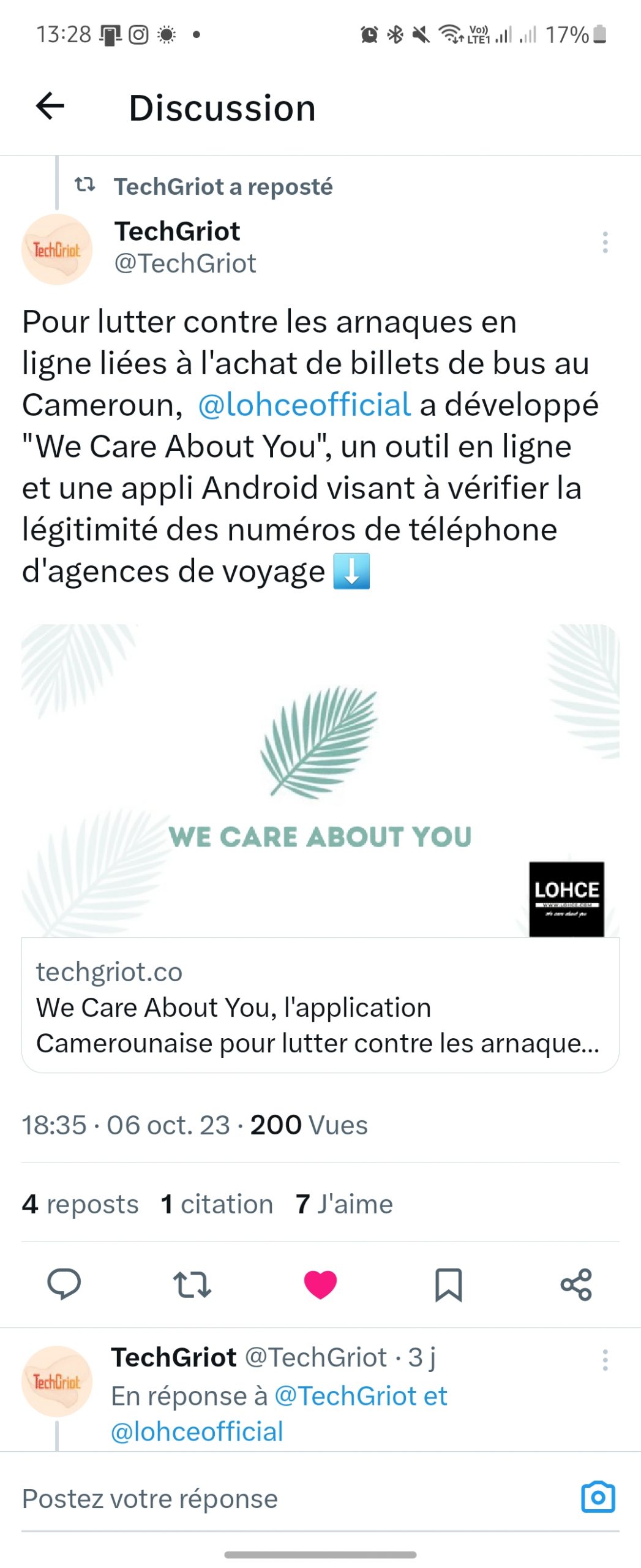This screenshot has width=641, height=1568.
Task: Open the main post's overflow menu
Action: pyautogui.click(x=604, y=243)
